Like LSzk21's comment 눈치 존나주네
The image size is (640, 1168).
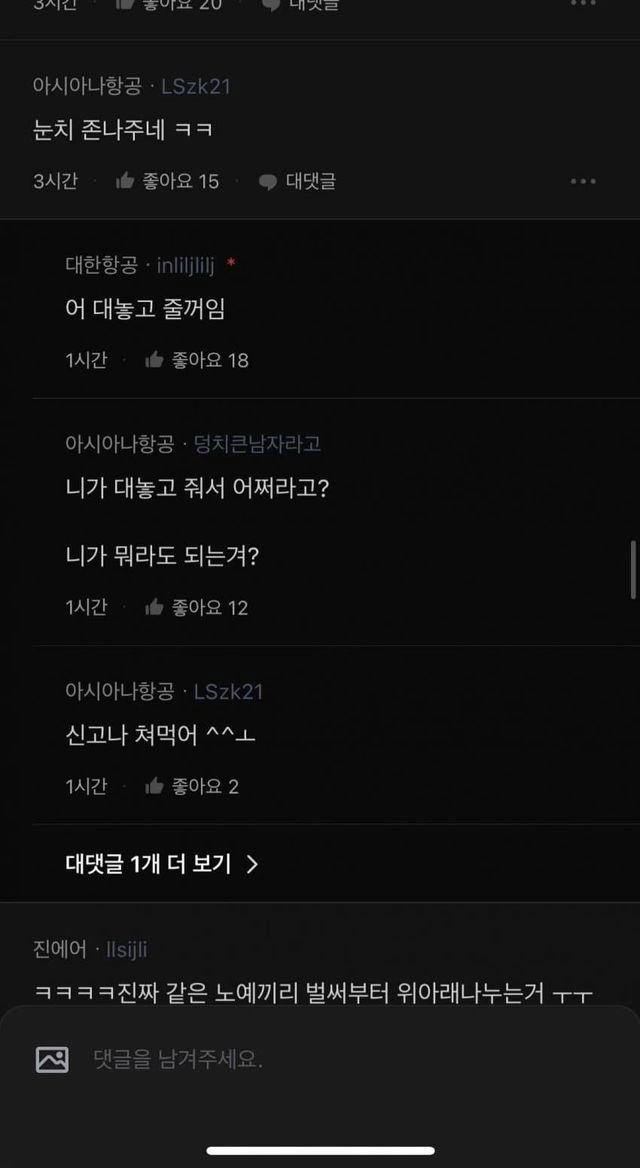[x=166, y=181]
